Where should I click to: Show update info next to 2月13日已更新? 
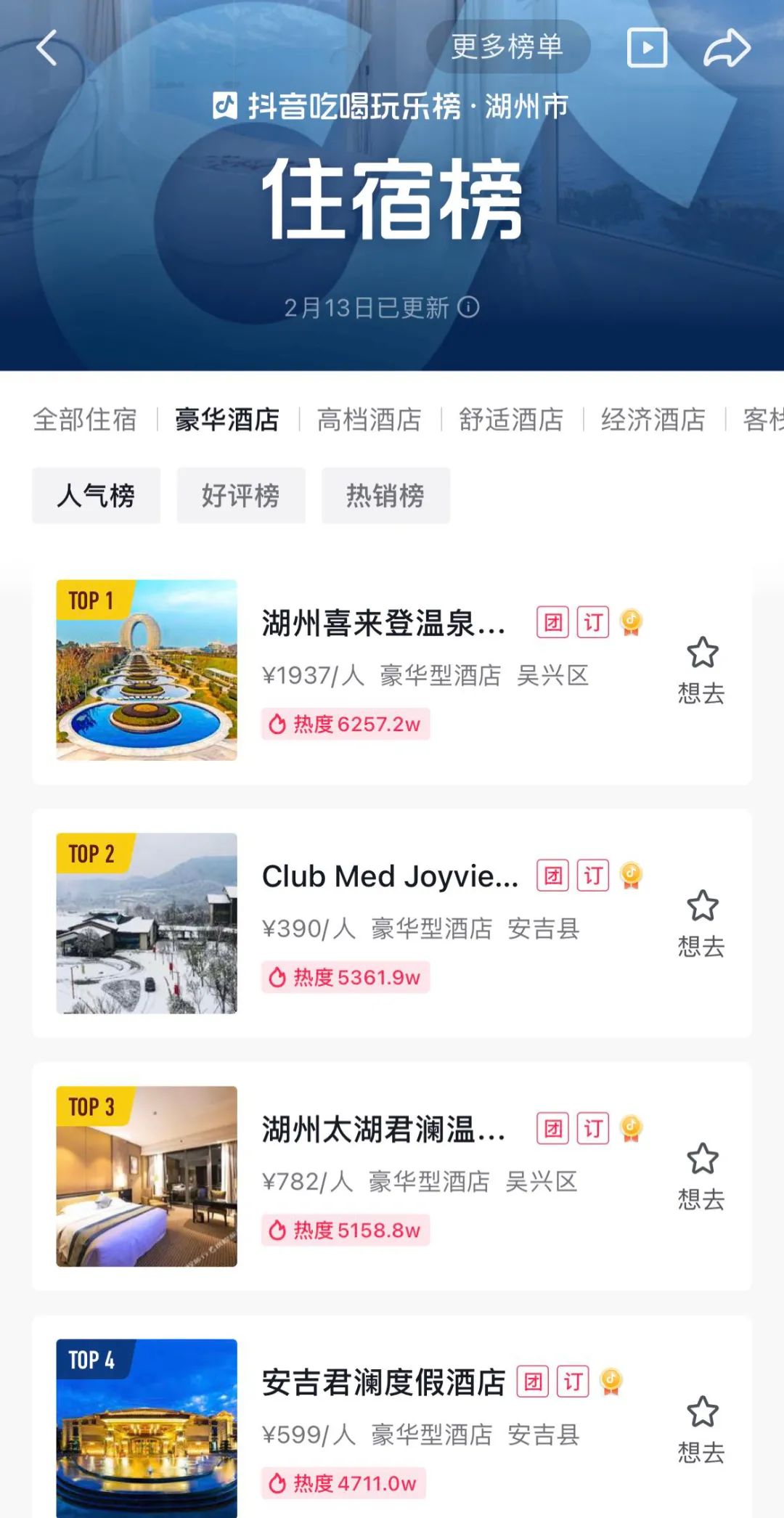point(469,308)
